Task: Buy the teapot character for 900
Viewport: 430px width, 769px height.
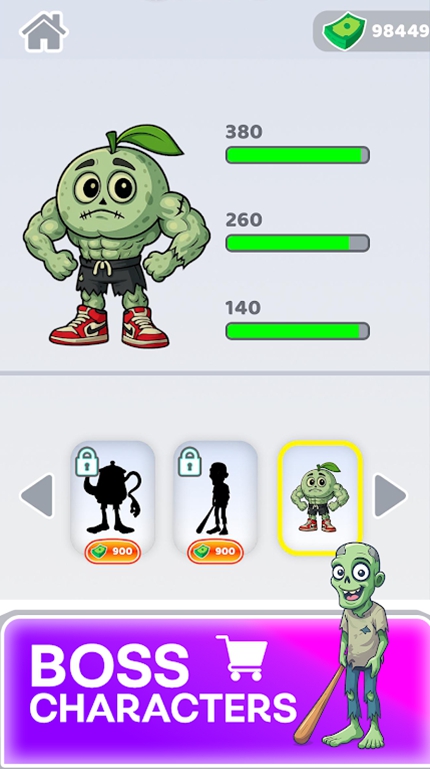Action: click(113, 552)
